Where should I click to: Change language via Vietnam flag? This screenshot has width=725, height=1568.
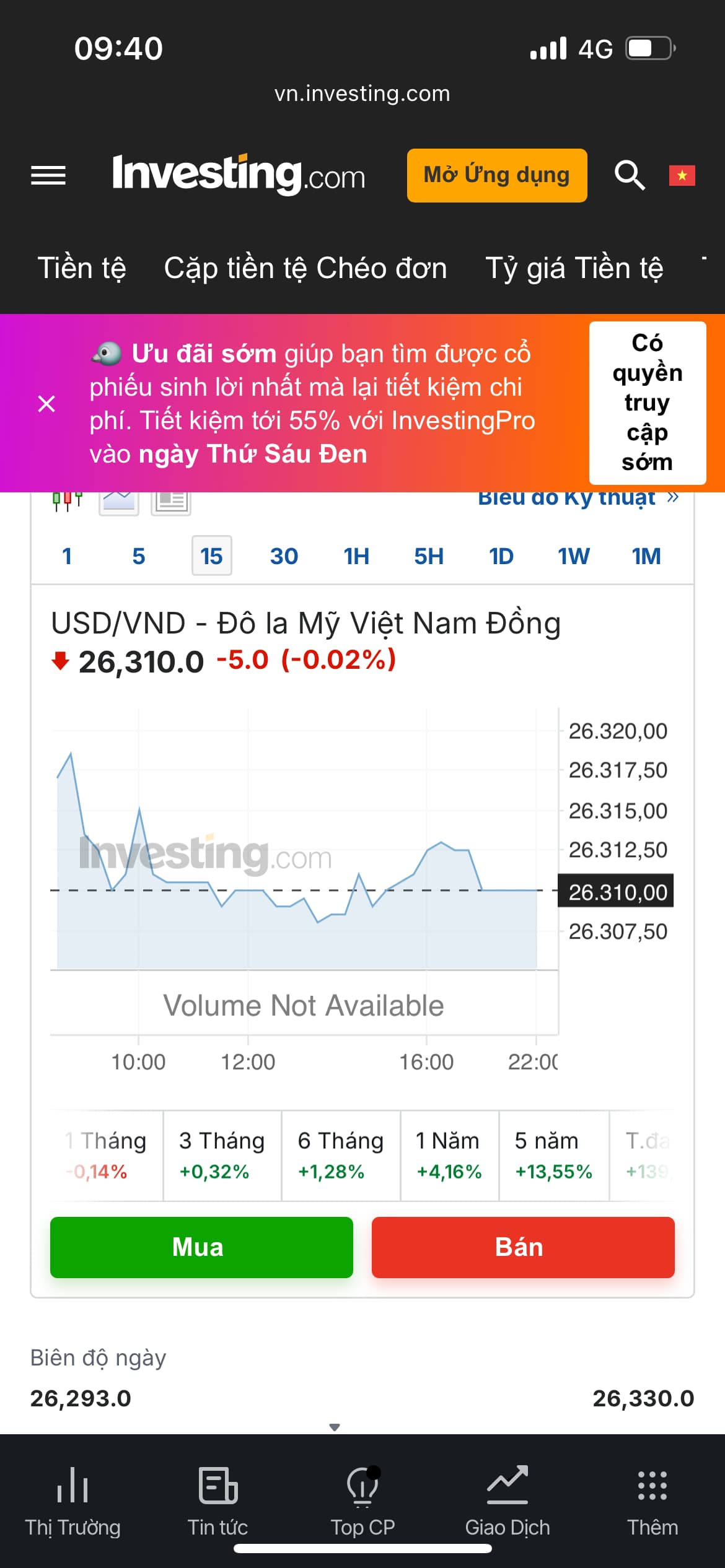coord(682,175)
